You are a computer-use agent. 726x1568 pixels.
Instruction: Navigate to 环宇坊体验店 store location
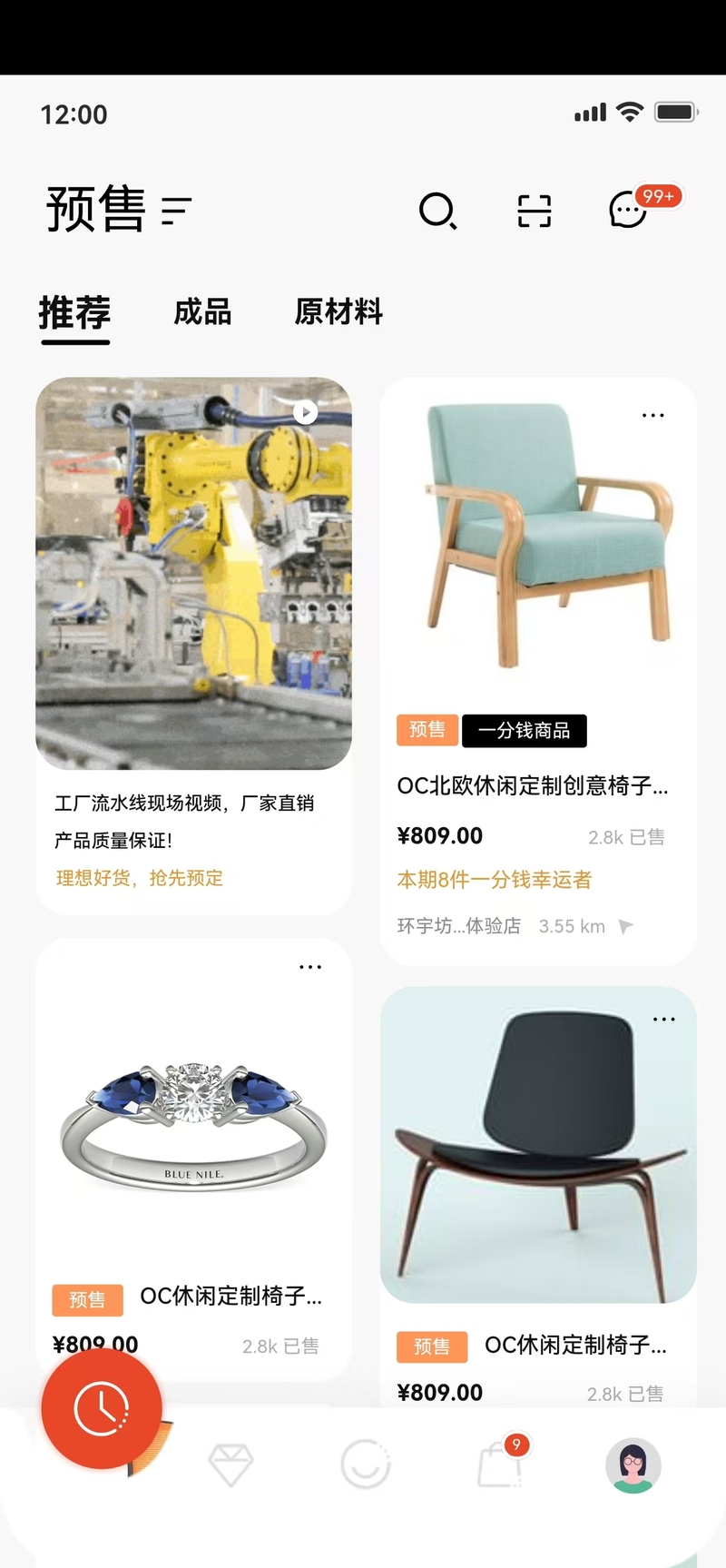(625, 926)
